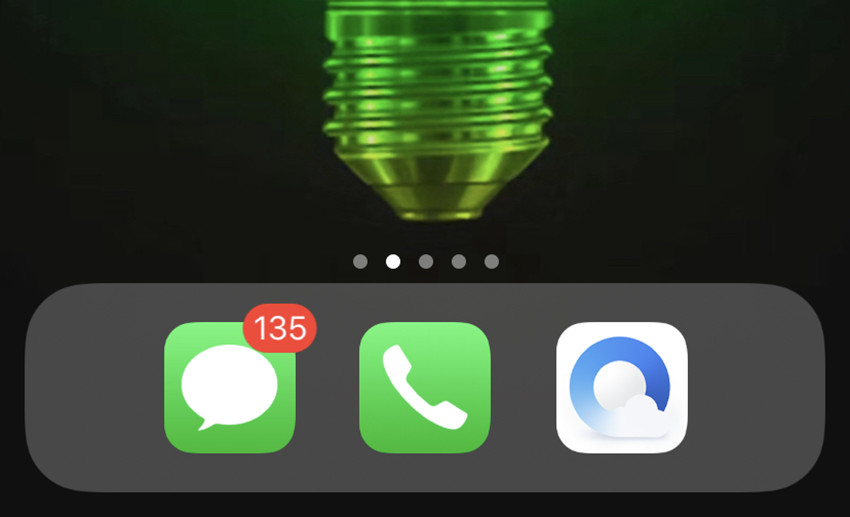Open the Messages app with 135 unread
850x517 pixels.
point(230,388)
